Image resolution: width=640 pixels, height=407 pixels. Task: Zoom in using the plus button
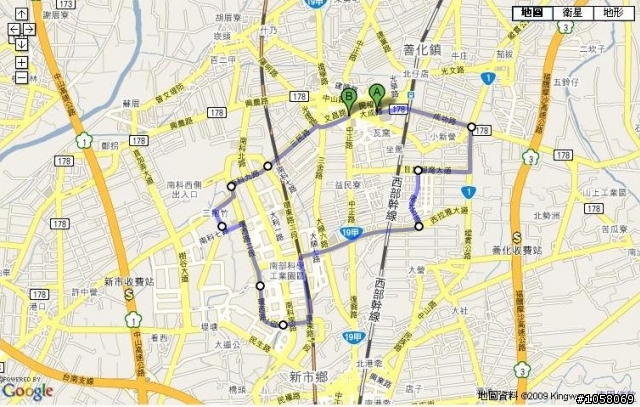tap(20, 62)
